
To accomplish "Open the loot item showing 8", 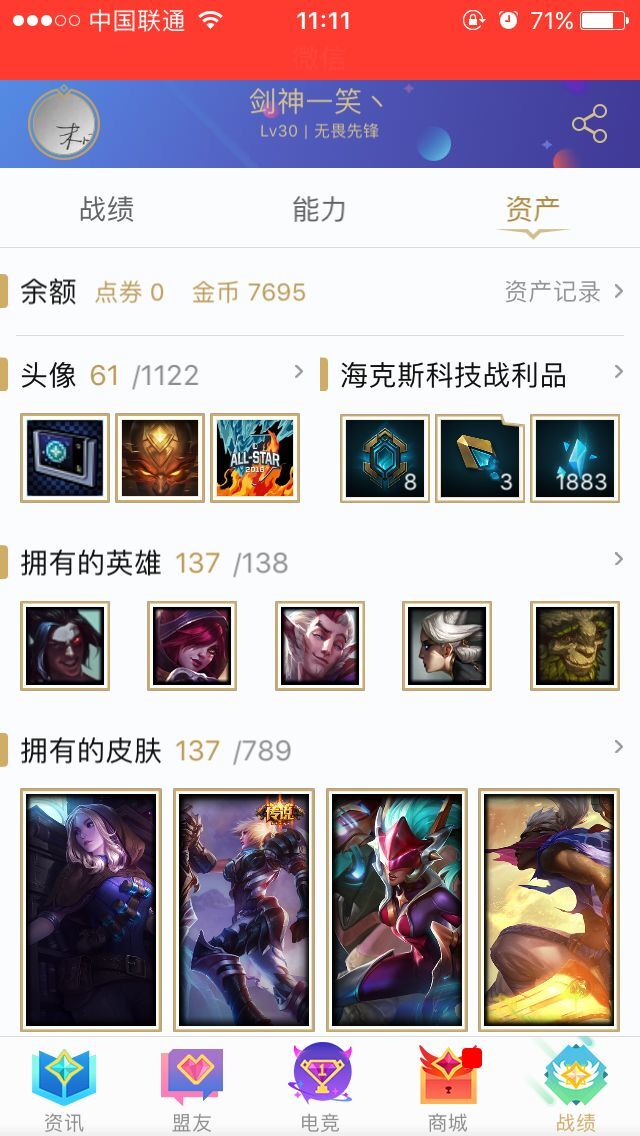I will pos(385,458).
